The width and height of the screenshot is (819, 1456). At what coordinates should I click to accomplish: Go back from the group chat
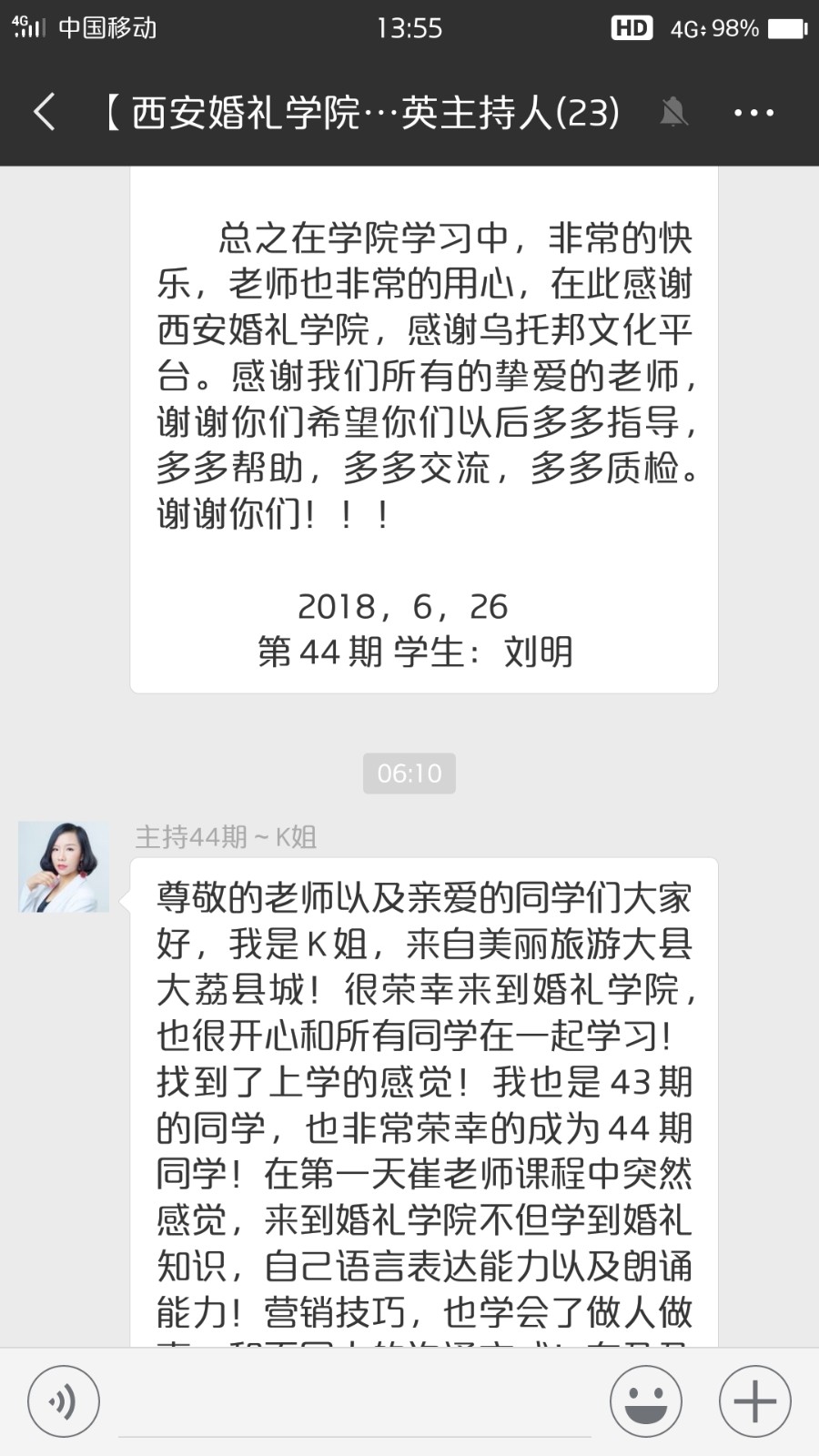tap(44, 113)
